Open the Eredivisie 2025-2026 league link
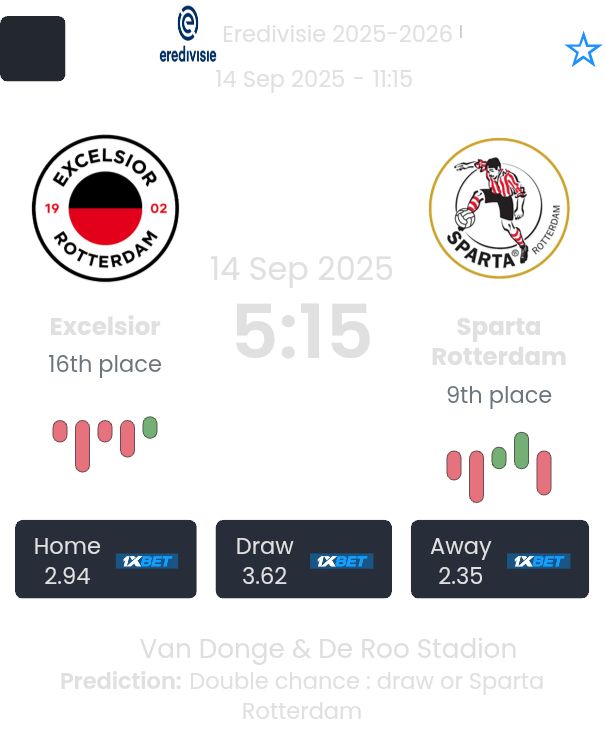605x733 pixels. 336,35
